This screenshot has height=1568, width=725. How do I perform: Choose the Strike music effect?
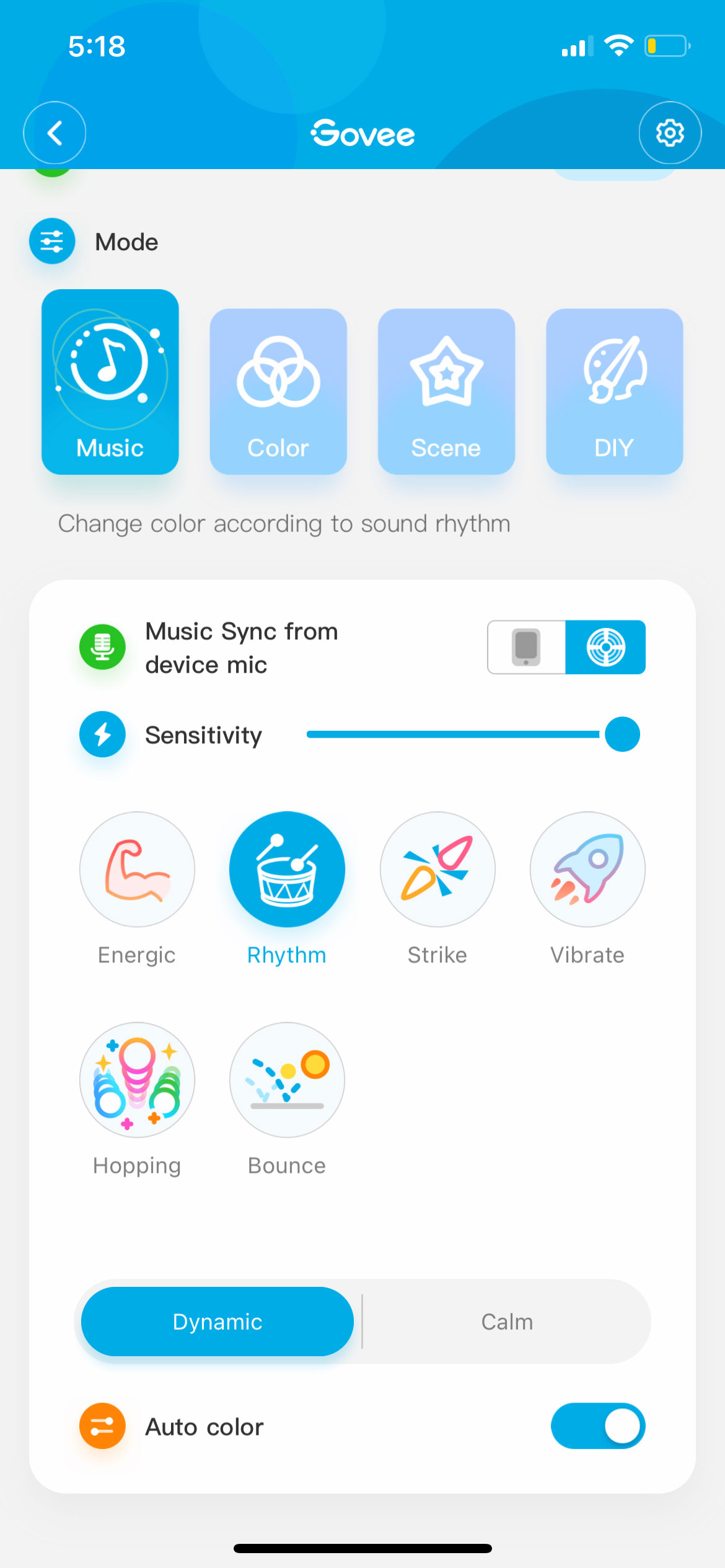437,869
